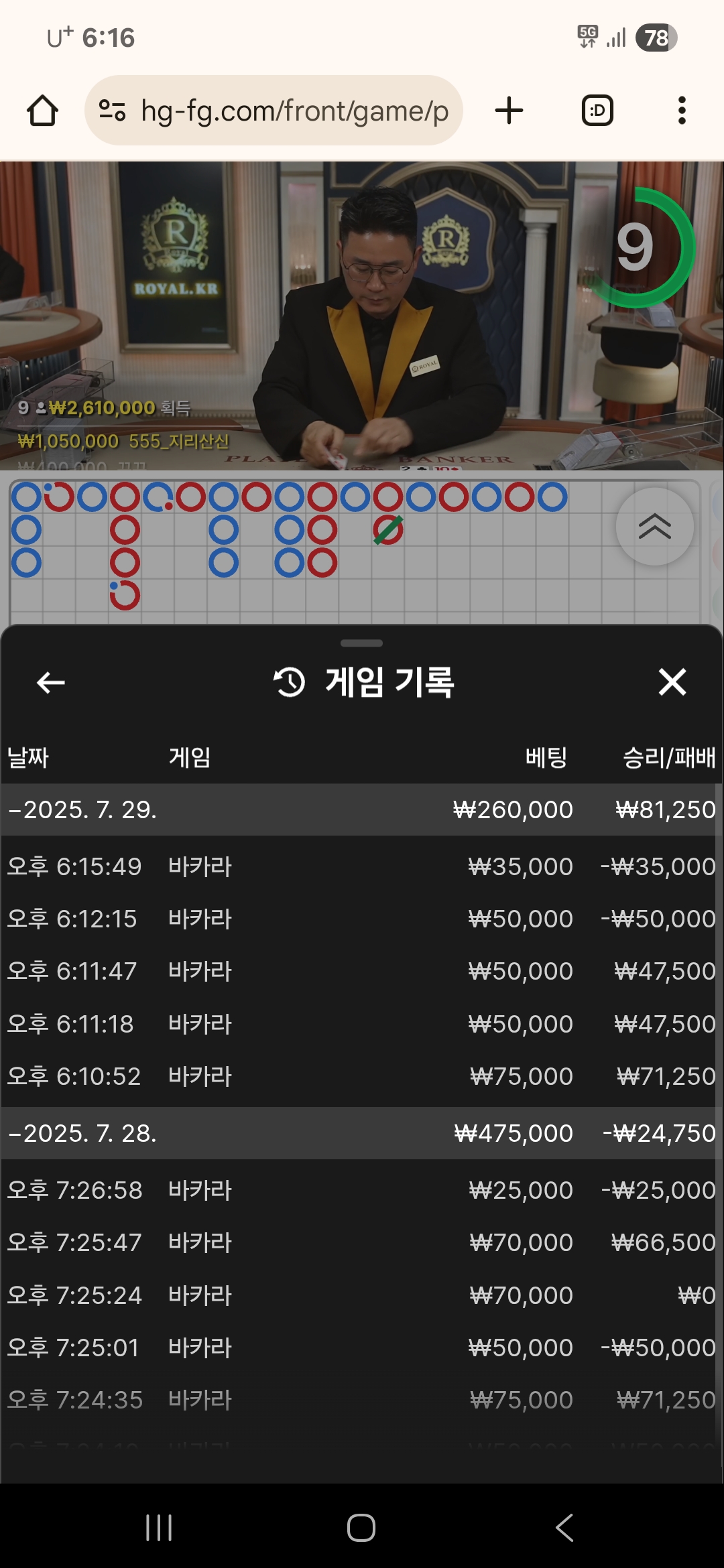Open the browser tab switcher
The height and width of the screenshot is (1568, 724).
pos(597,111)
